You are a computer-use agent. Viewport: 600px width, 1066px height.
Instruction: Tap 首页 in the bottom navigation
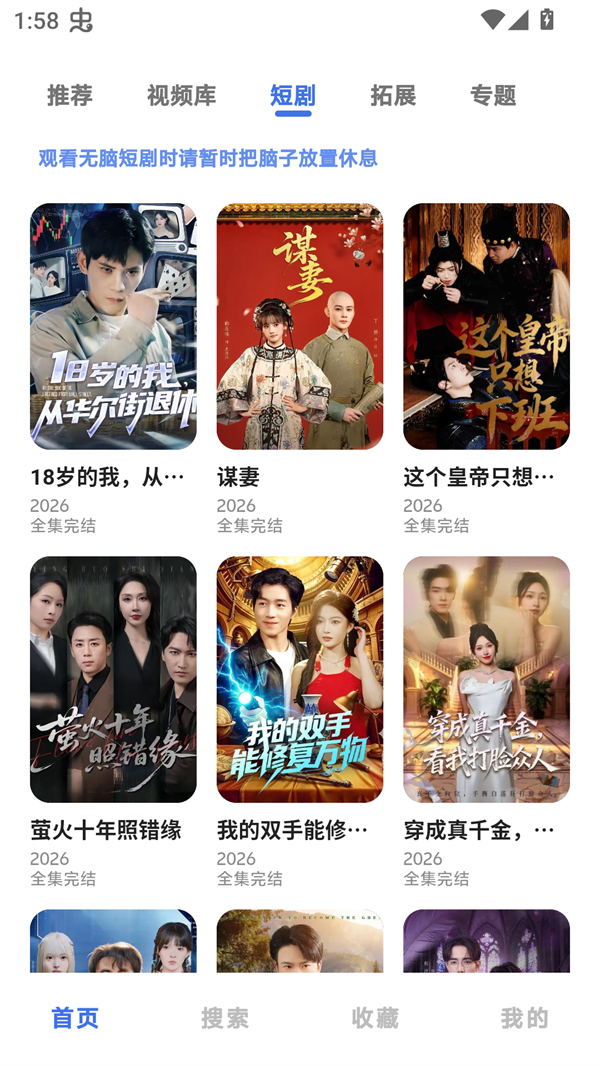(75, 1017)
